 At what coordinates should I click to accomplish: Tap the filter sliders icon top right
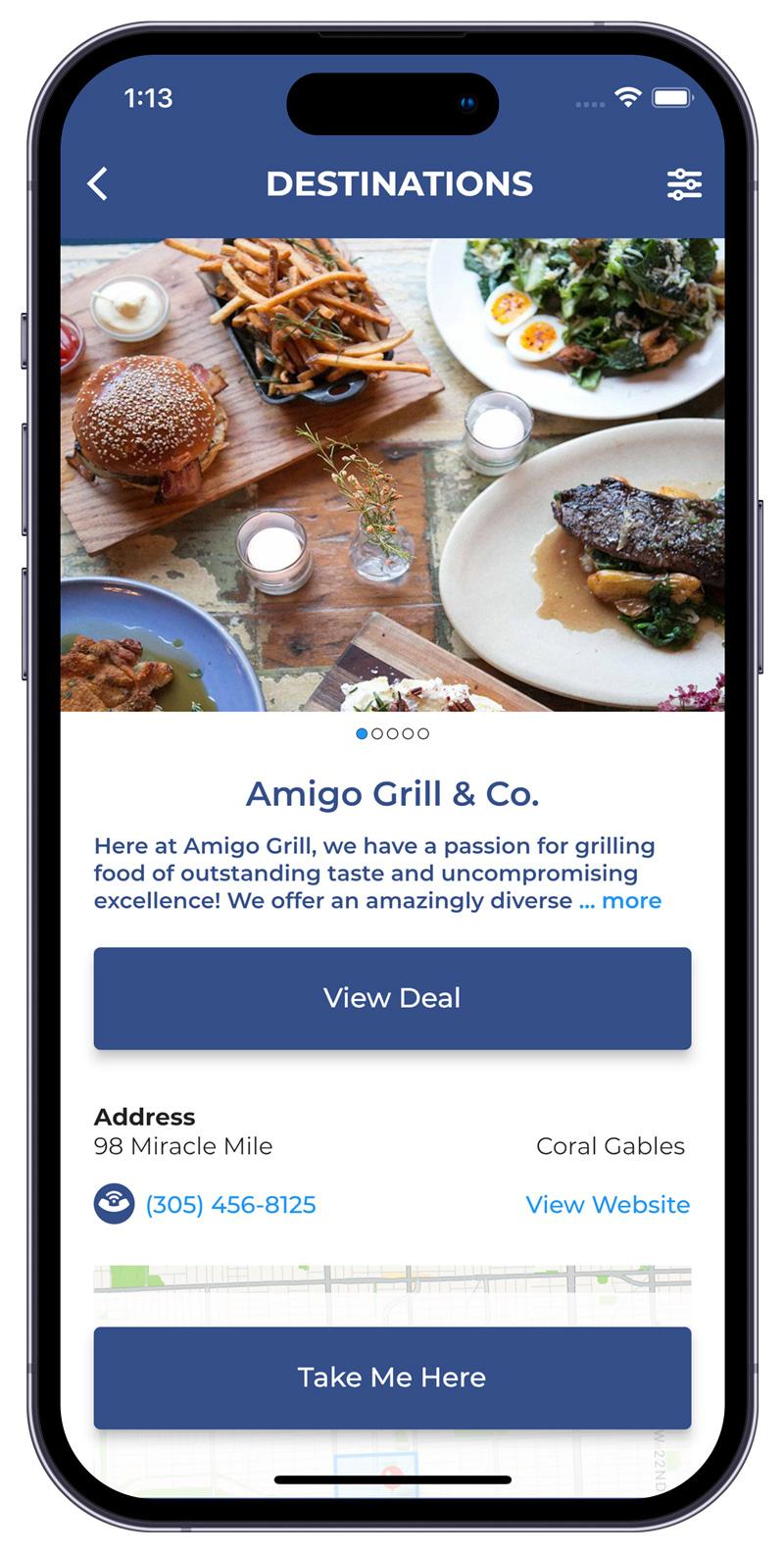pos(687,184)
